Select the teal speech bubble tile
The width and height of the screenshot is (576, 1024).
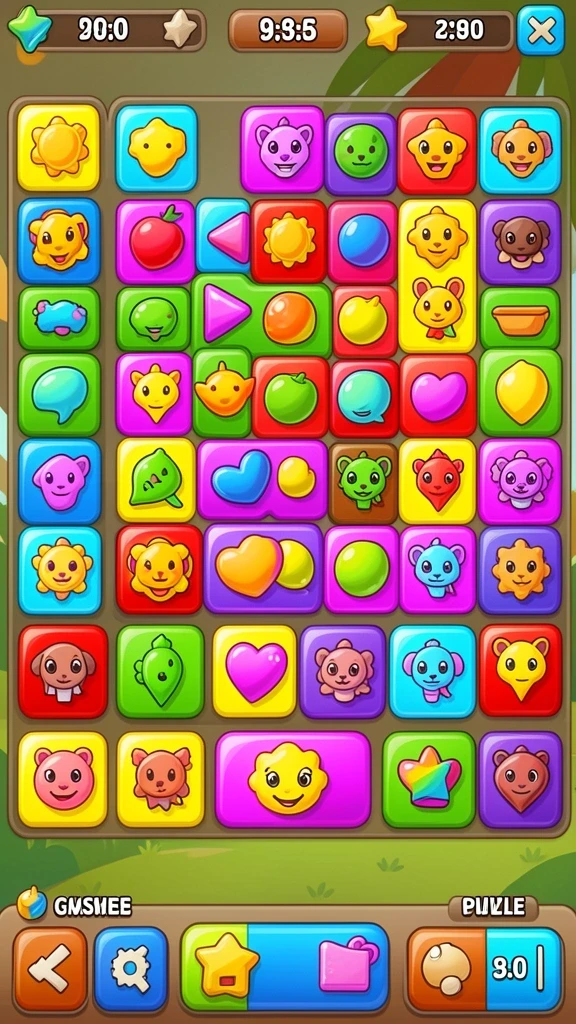pyautogui.click(x=59, y=394)
